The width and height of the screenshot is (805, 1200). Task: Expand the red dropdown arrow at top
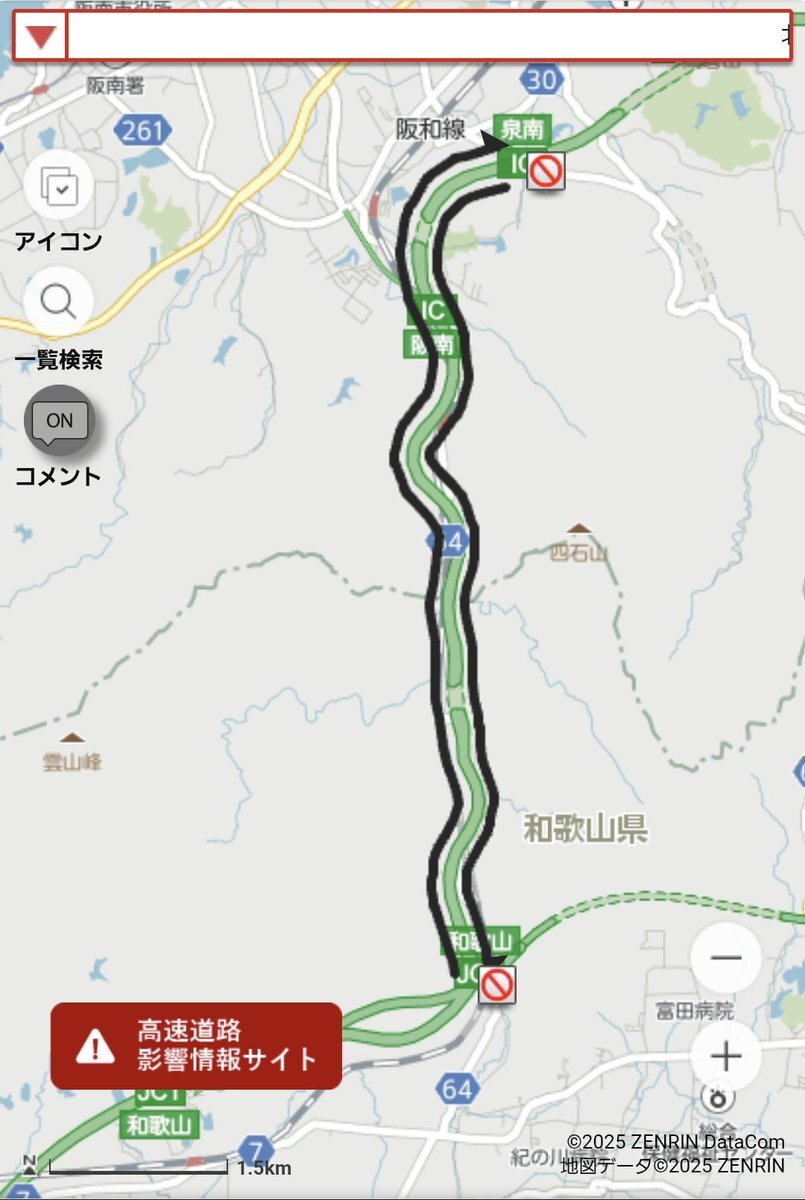click(x=40, y=38)
